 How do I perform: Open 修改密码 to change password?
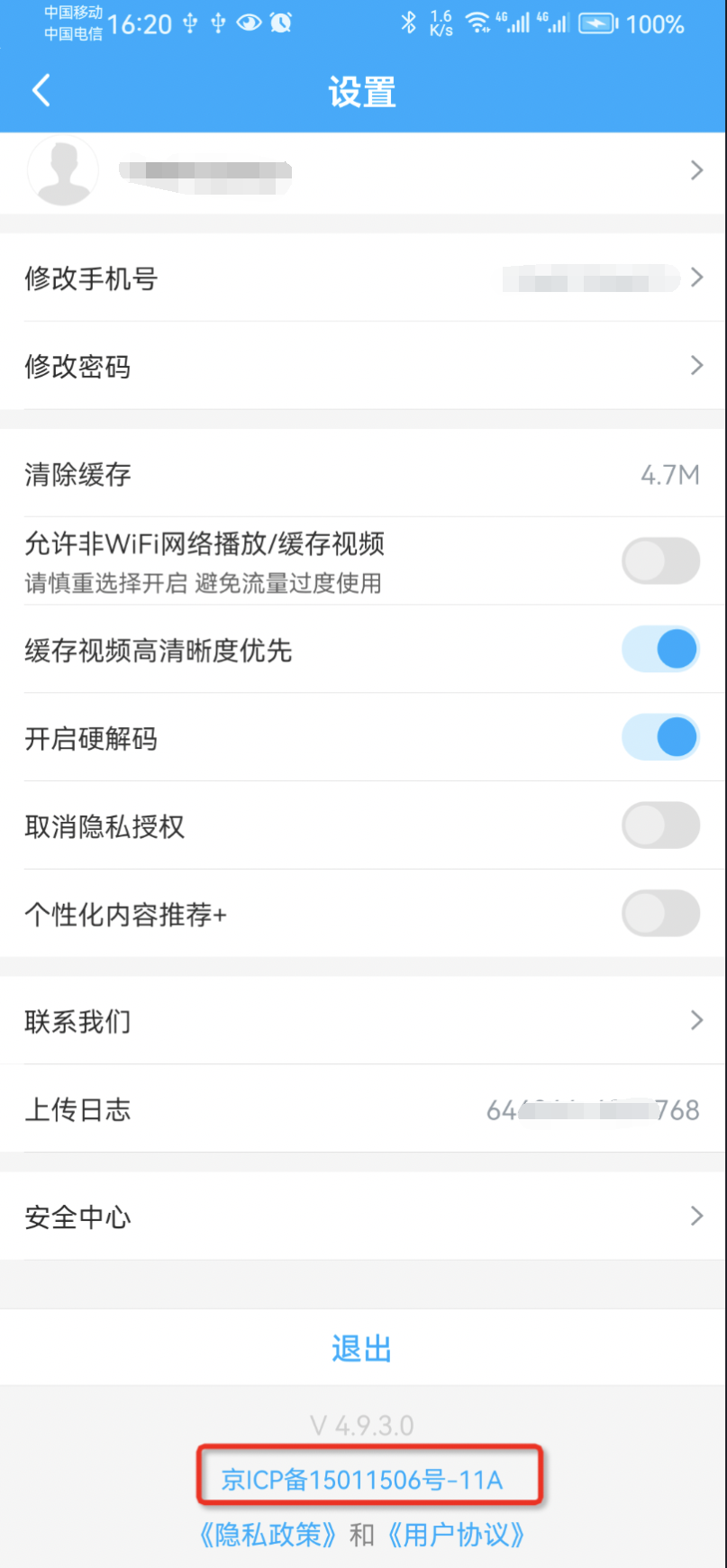(363, 366)
